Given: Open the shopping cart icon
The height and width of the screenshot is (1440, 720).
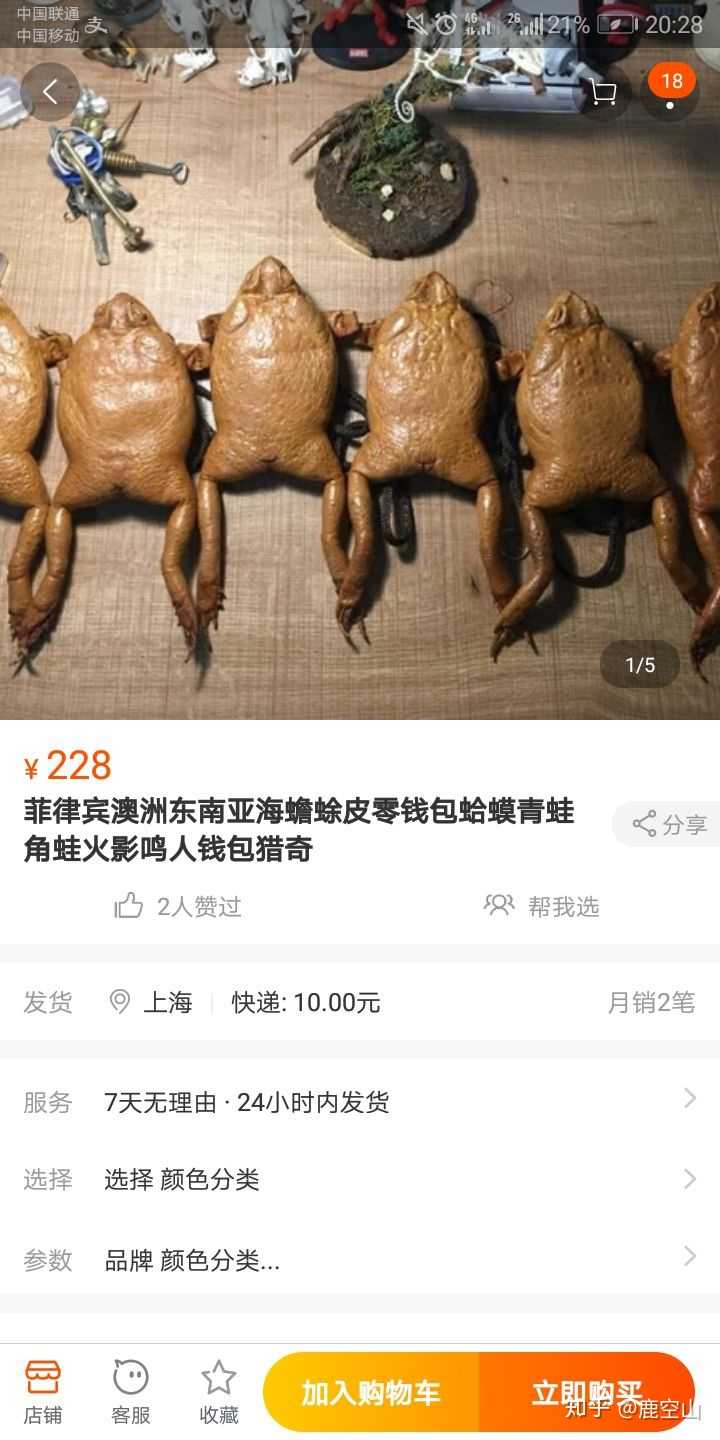Looking at the screenshot, I should coord(602,93).
